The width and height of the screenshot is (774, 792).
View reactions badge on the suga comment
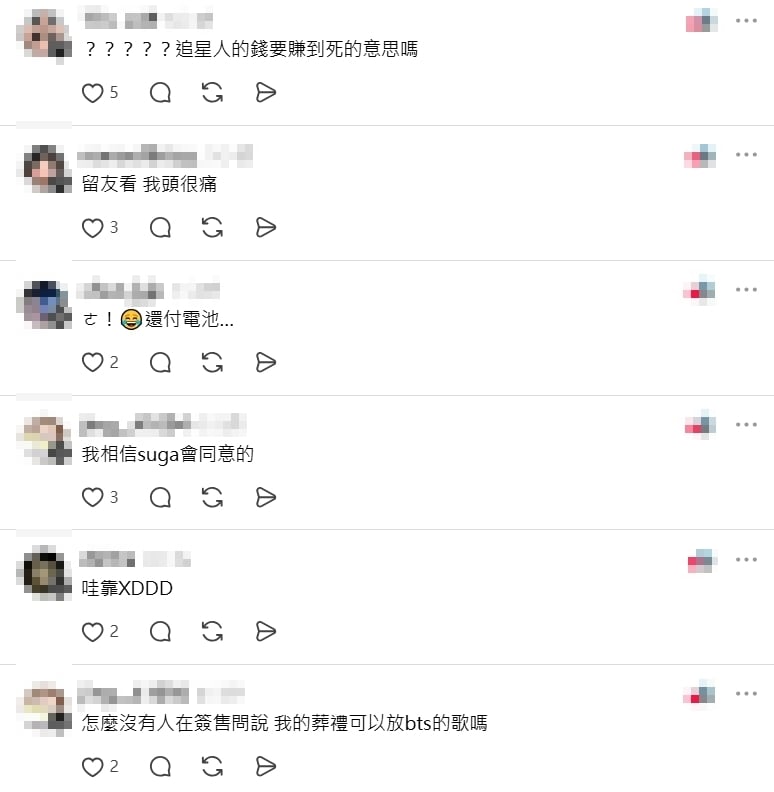[x=699, y=423]
